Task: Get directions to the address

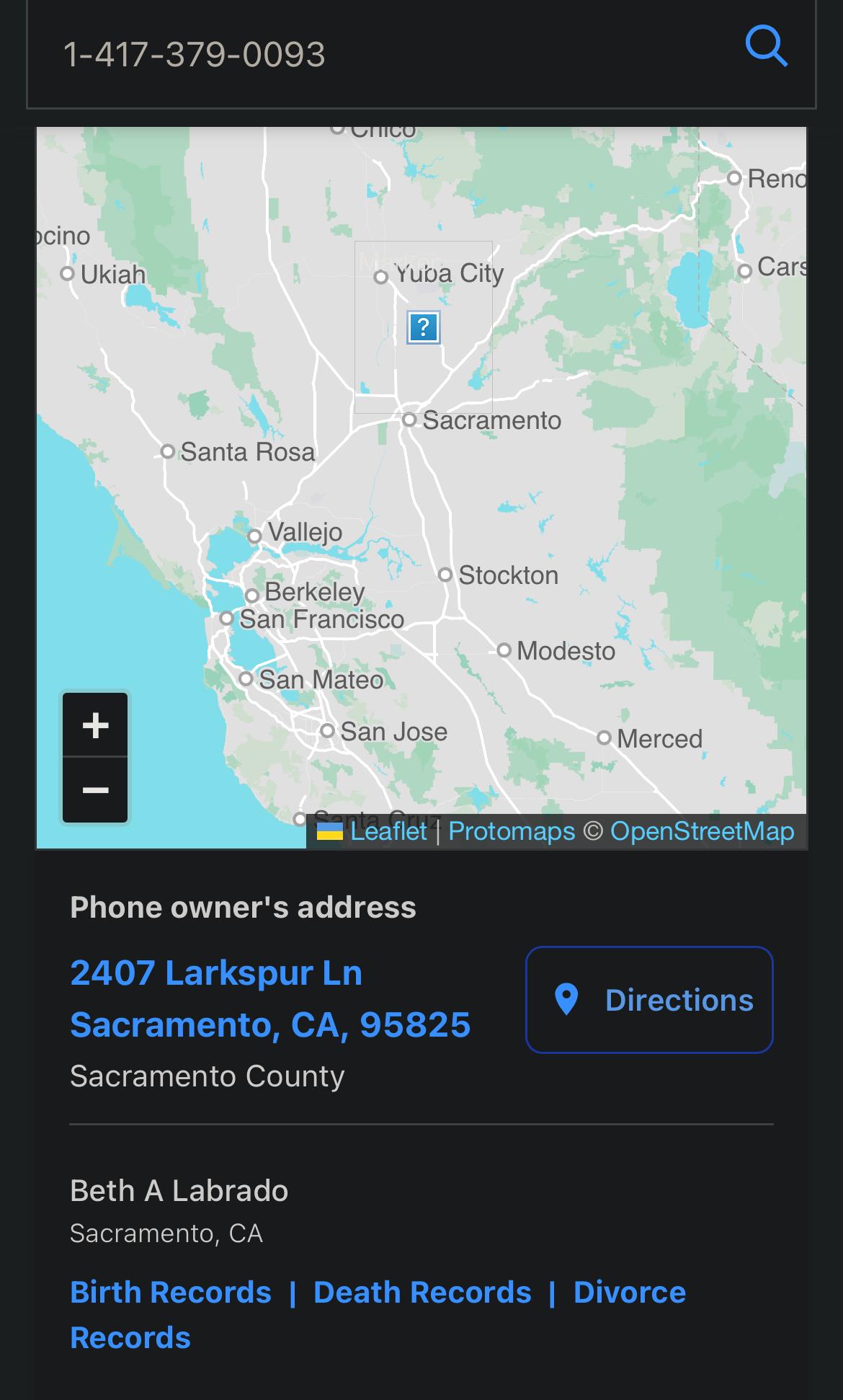Action: click(649, 1000)
